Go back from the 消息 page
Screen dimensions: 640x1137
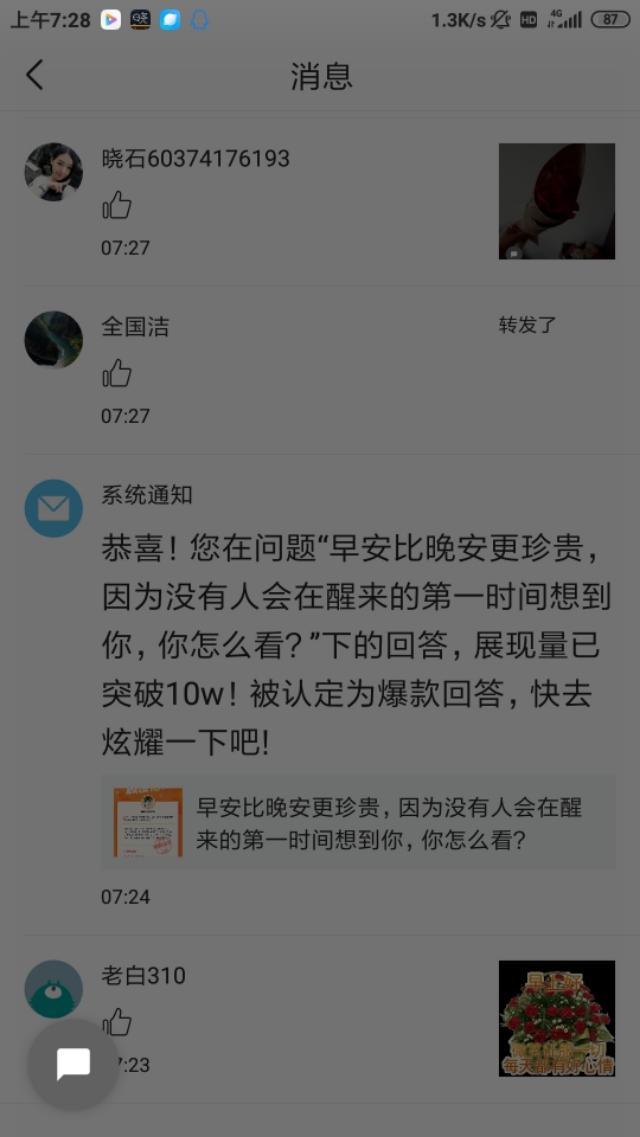pos(35,75)
